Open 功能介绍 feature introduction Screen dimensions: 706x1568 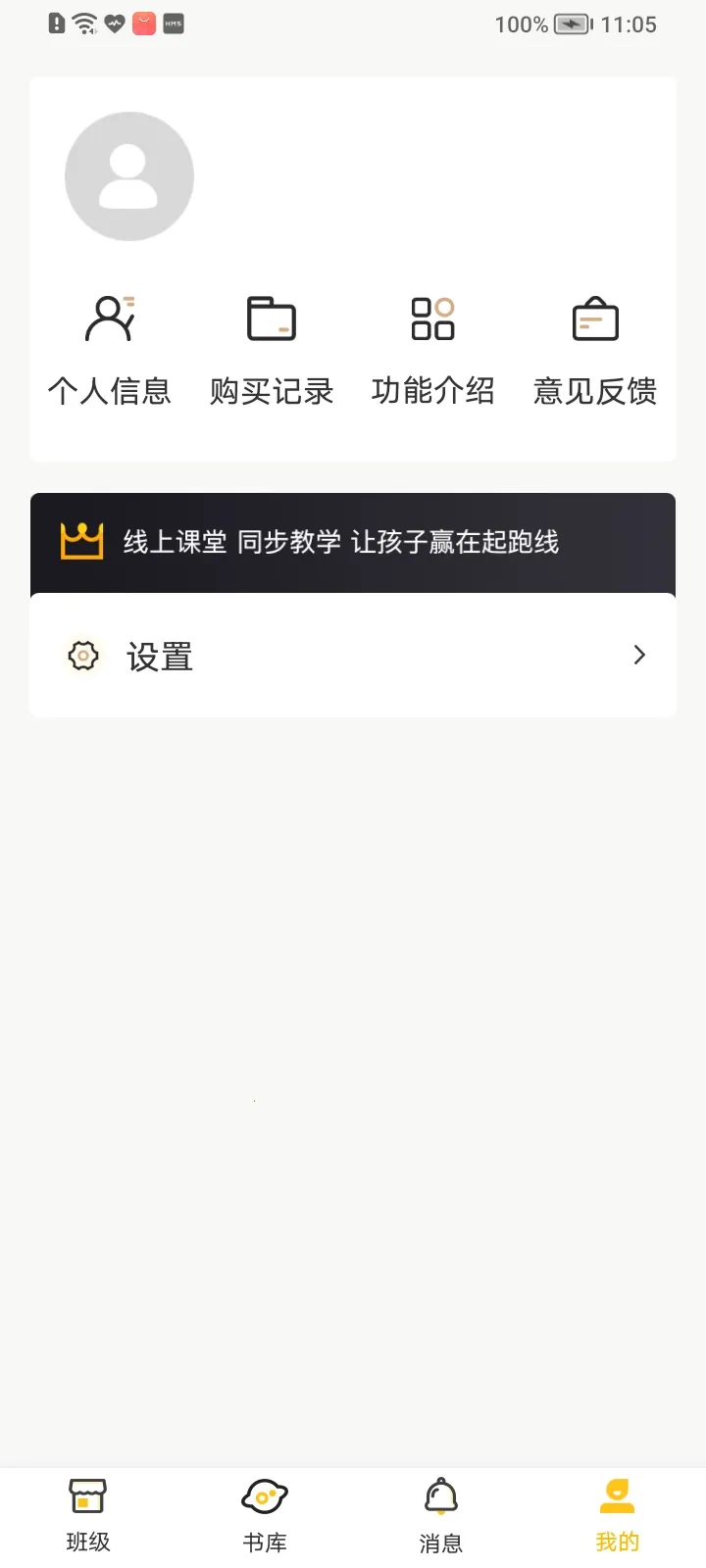point(432,350)
